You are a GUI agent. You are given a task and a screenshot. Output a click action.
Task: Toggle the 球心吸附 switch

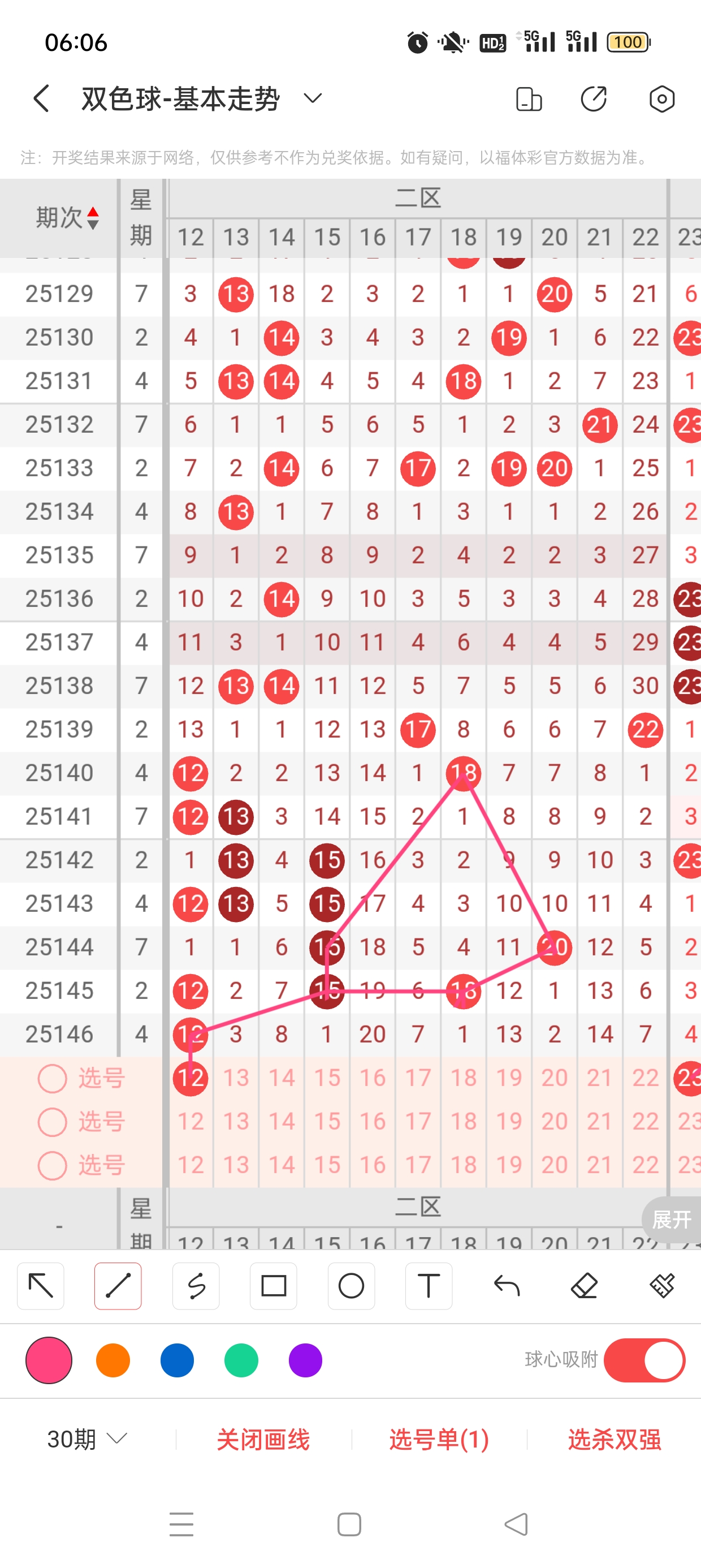644,1360
